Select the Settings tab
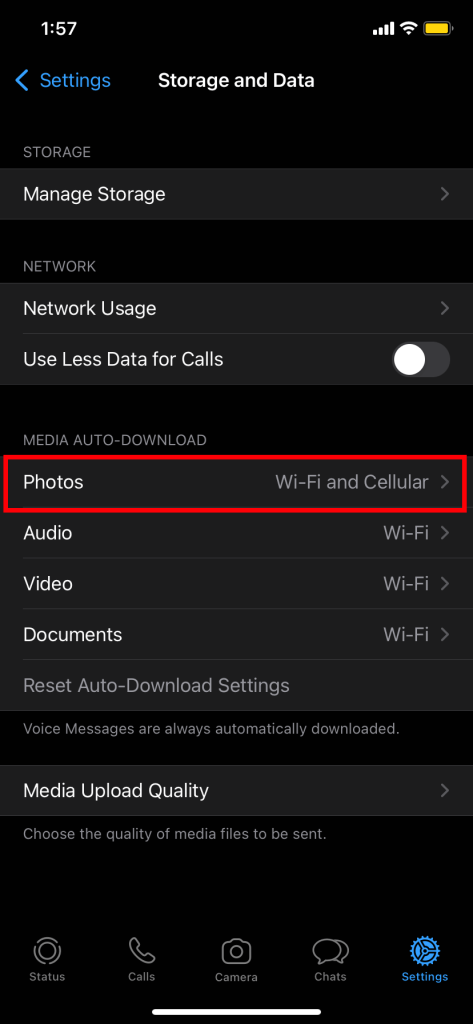This screenshot has height=1024, width=473. pos(425,959)
